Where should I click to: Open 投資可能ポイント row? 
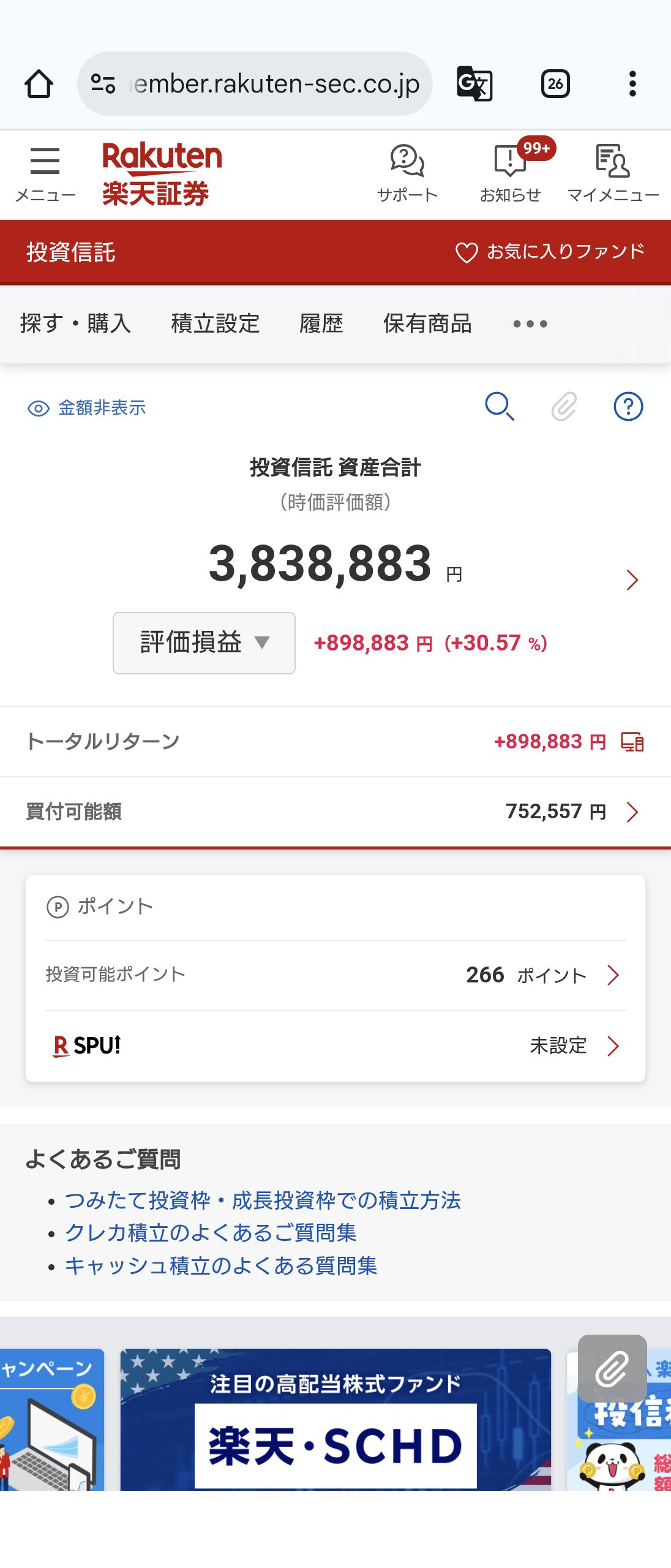pos(335,975)
